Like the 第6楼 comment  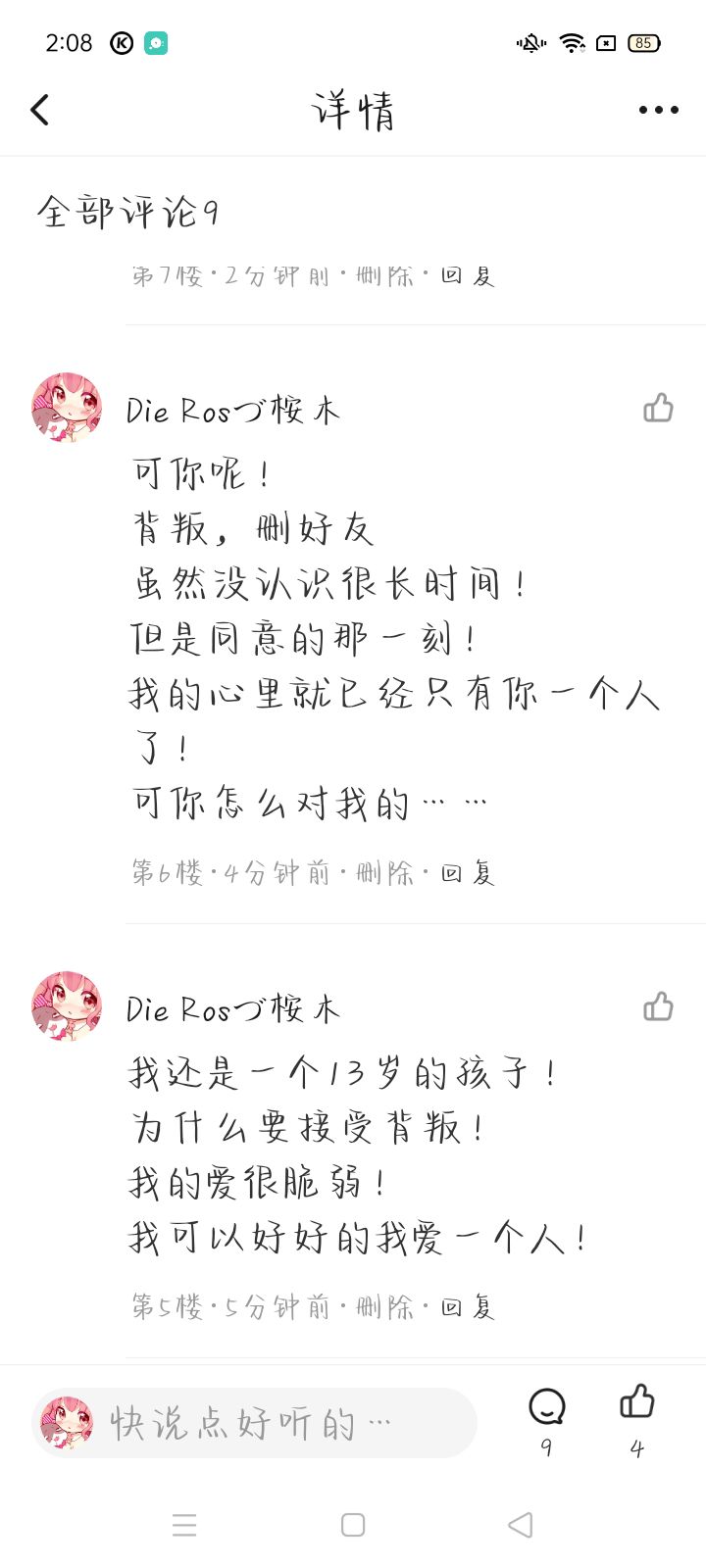point(658,408)
